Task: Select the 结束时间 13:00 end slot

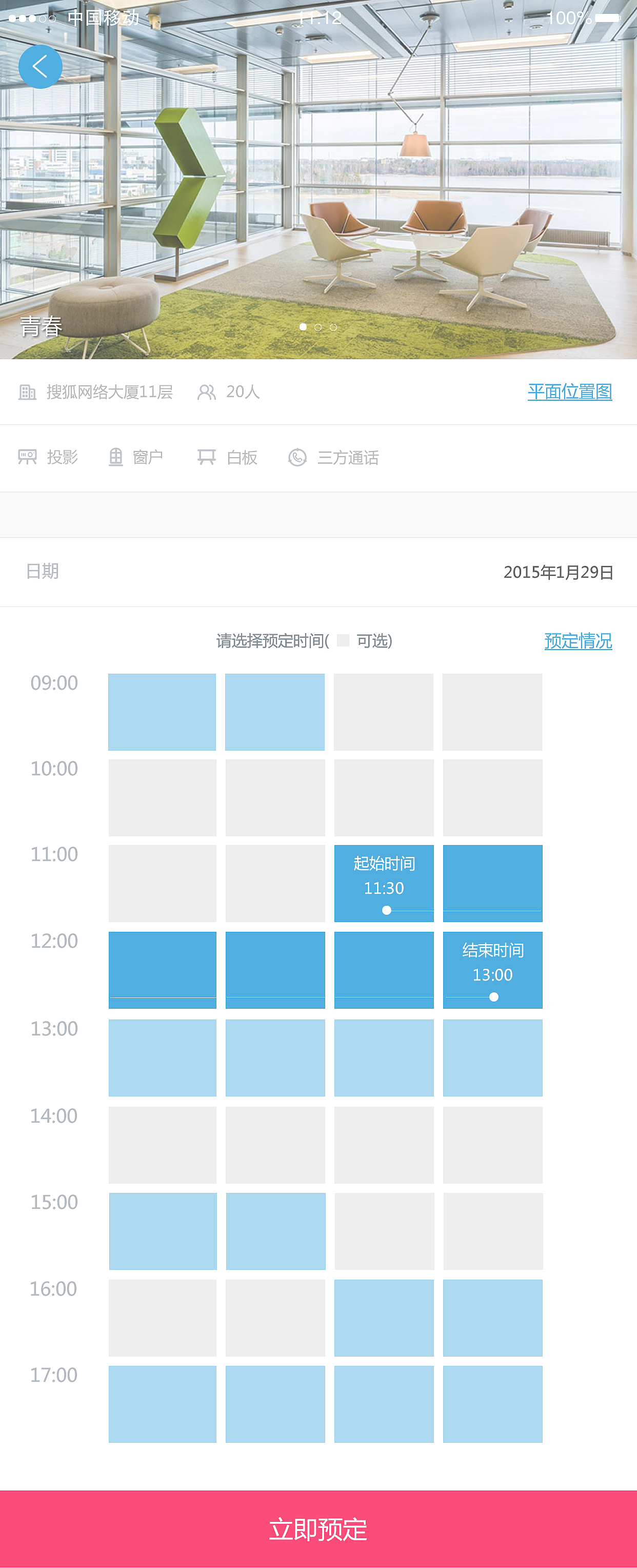Action: coord(492,970)
